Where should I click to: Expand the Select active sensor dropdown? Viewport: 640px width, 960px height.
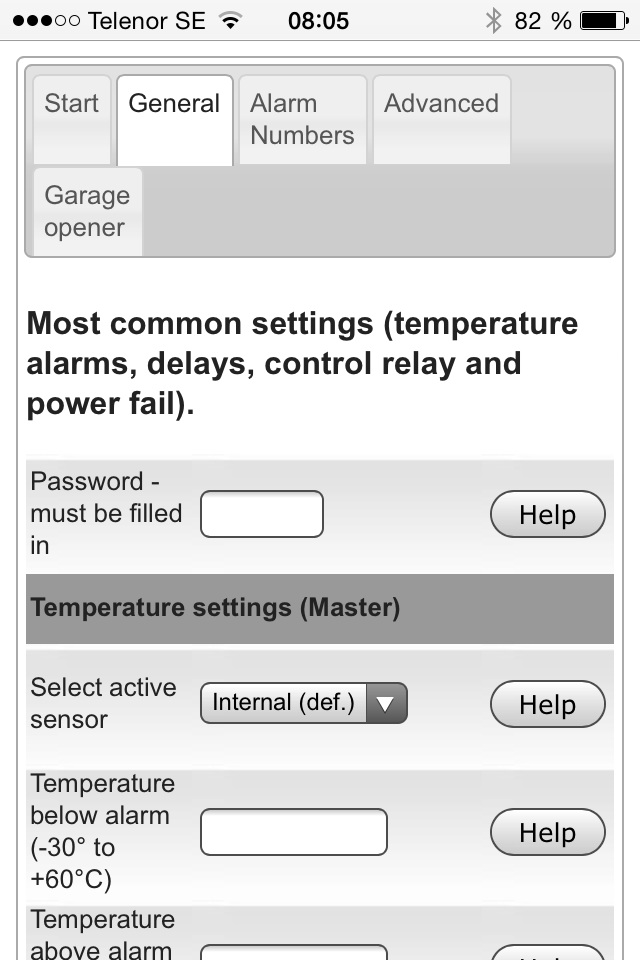tap(303, 703)
